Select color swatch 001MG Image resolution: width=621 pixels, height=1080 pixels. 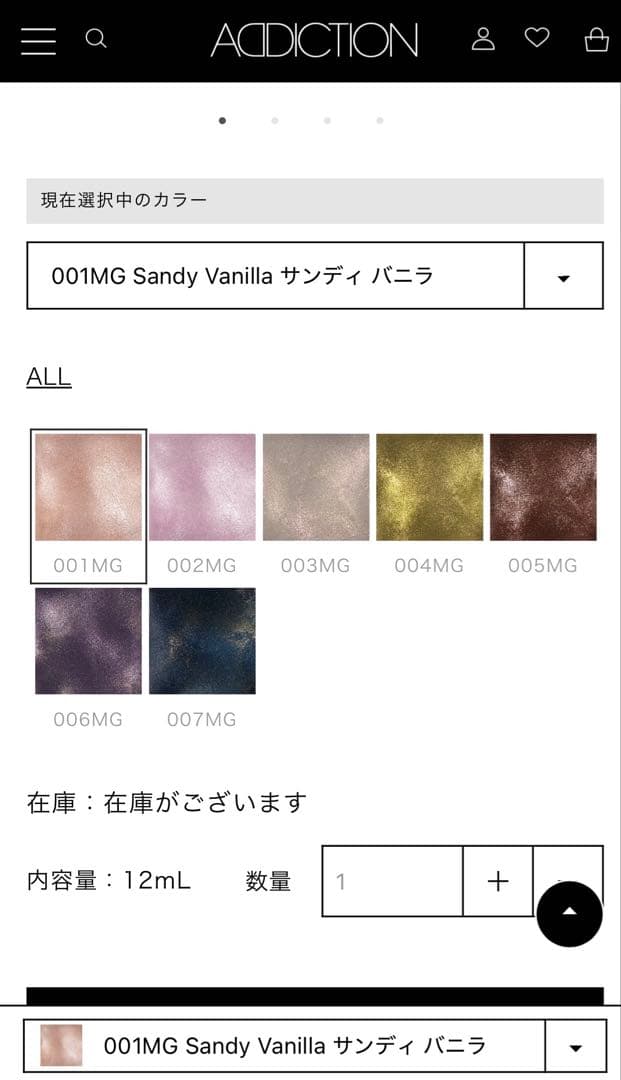pyautogui.click(x=88, y=488)
